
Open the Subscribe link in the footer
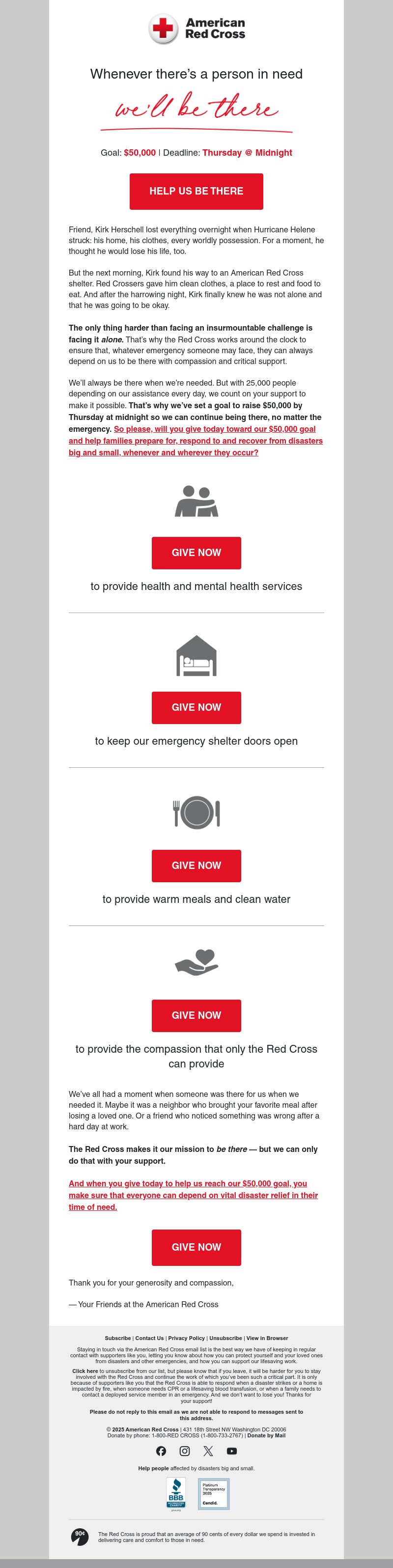[117, 1338]
